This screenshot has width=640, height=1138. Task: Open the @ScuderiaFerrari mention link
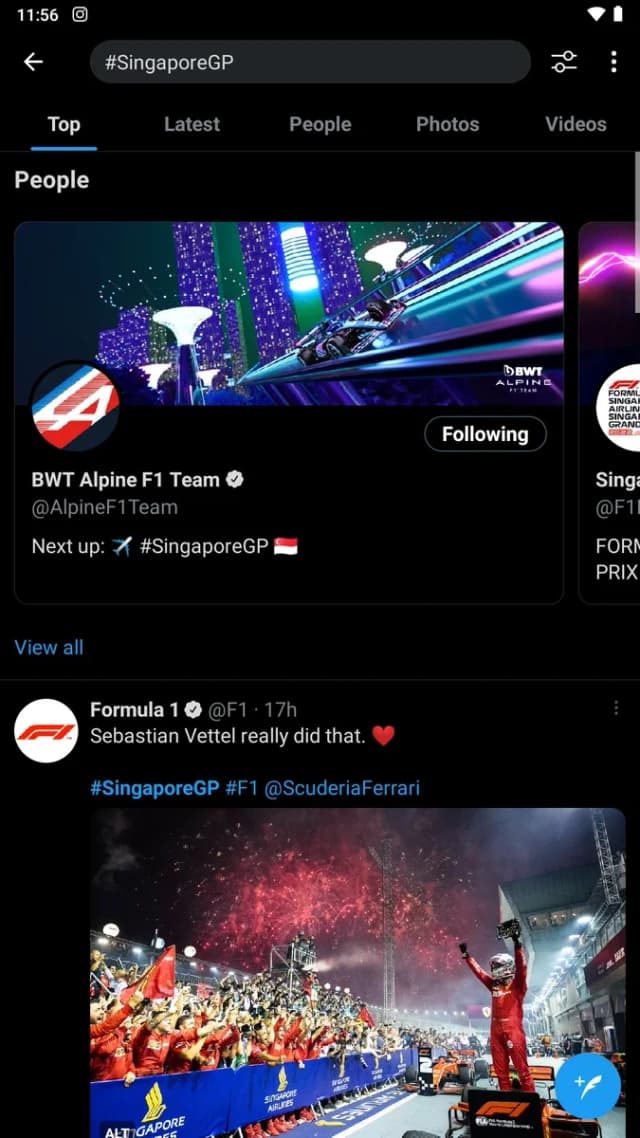point(342,788)
